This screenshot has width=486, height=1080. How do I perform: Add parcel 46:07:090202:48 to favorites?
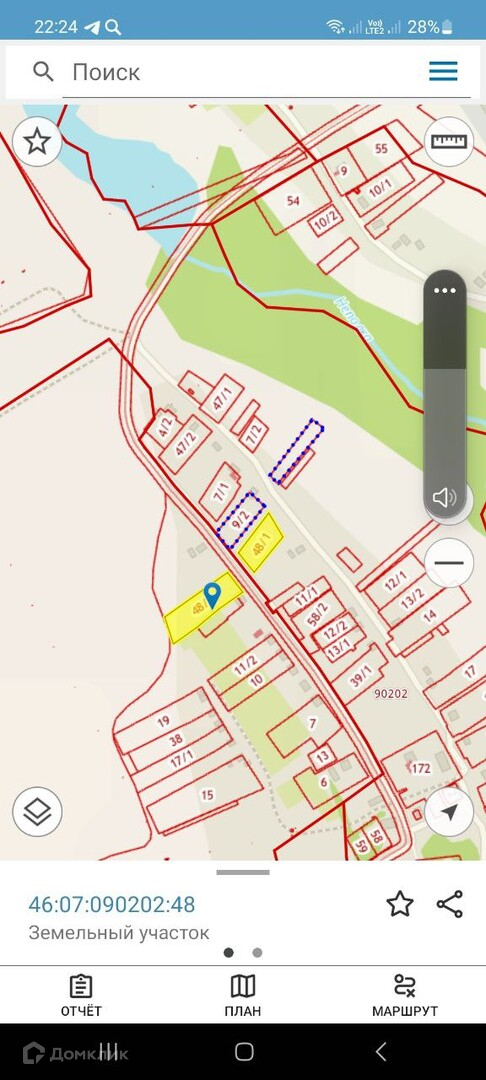[400, 904]
